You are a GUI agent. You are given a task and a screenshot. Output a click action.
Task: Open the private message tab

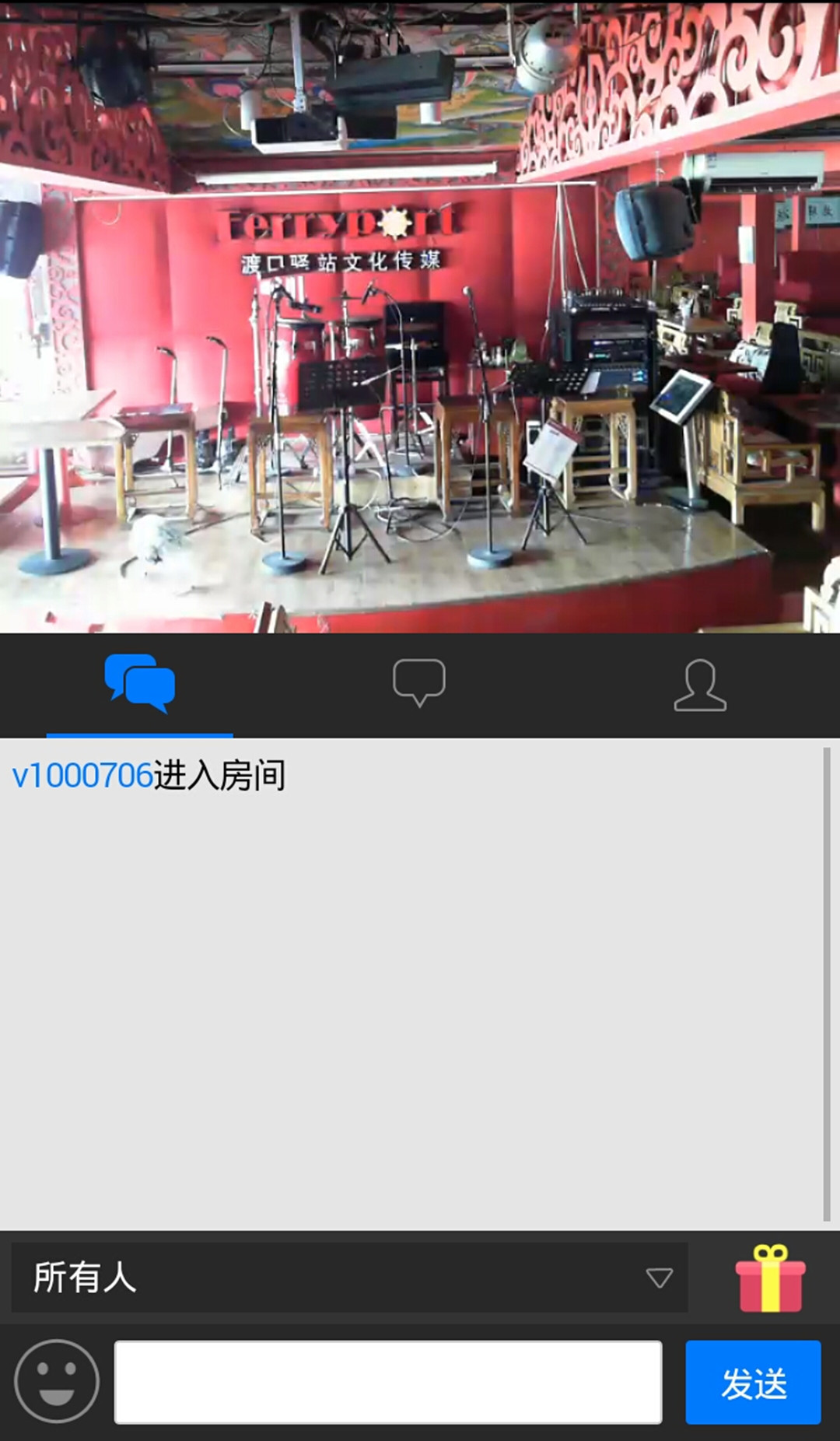[x=419, y=684]
